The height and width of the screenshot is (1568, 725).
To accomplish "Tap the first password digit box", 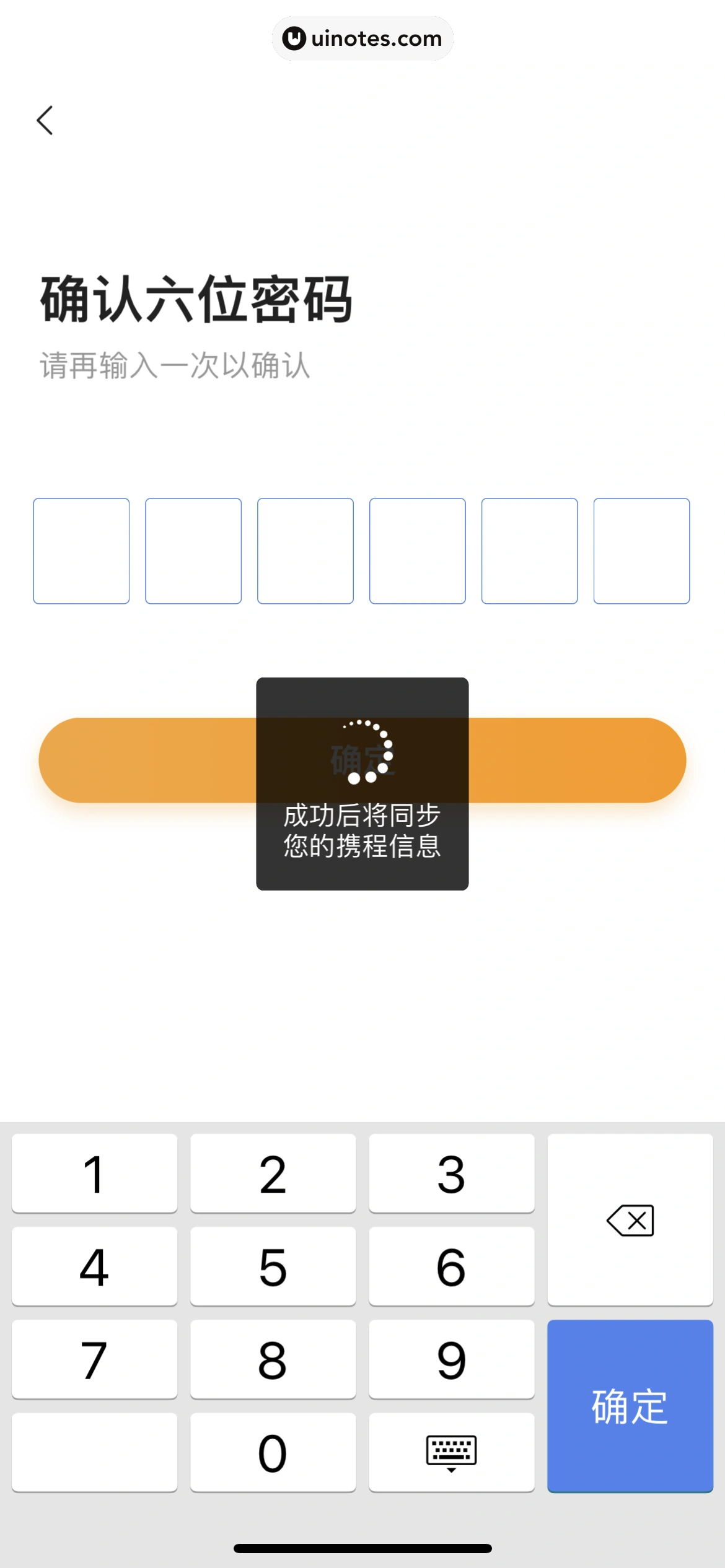I will pyautogui.click(x=81, y=551).
